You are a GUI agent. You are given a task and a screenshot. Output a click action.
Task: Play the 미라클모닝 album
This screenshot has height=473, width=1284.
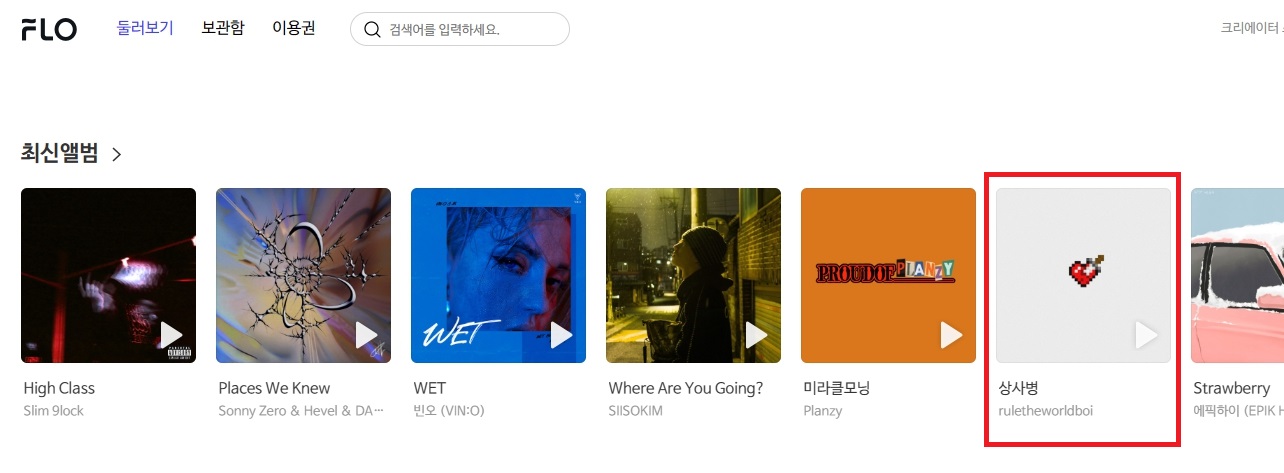pyautogui.click(x=951, y=335)
